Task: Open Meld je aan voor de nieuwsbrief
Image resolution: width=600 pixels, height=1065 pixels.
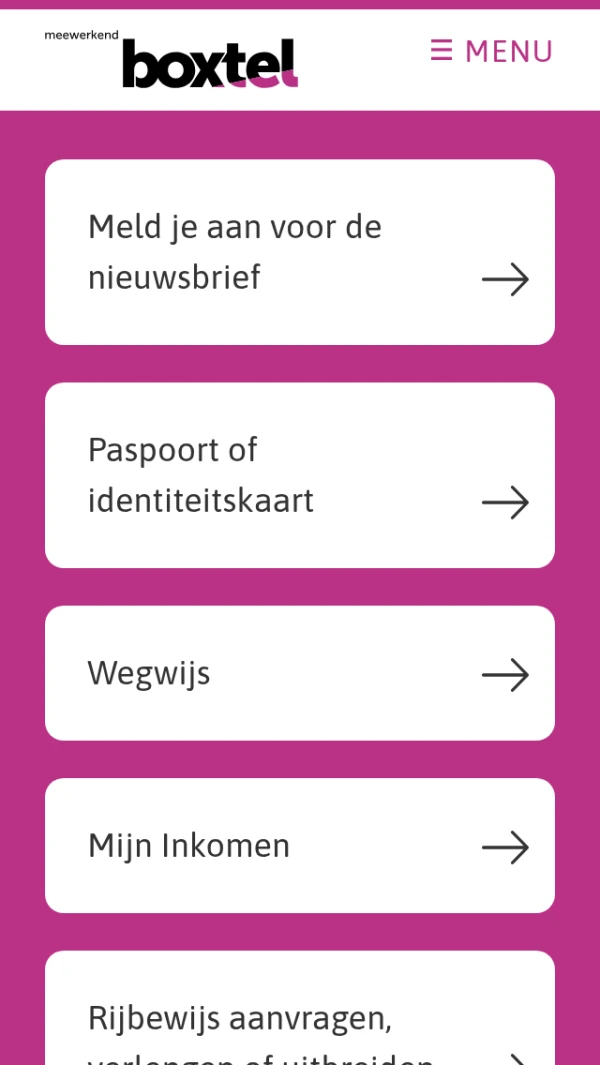Action: coord(299,252)
